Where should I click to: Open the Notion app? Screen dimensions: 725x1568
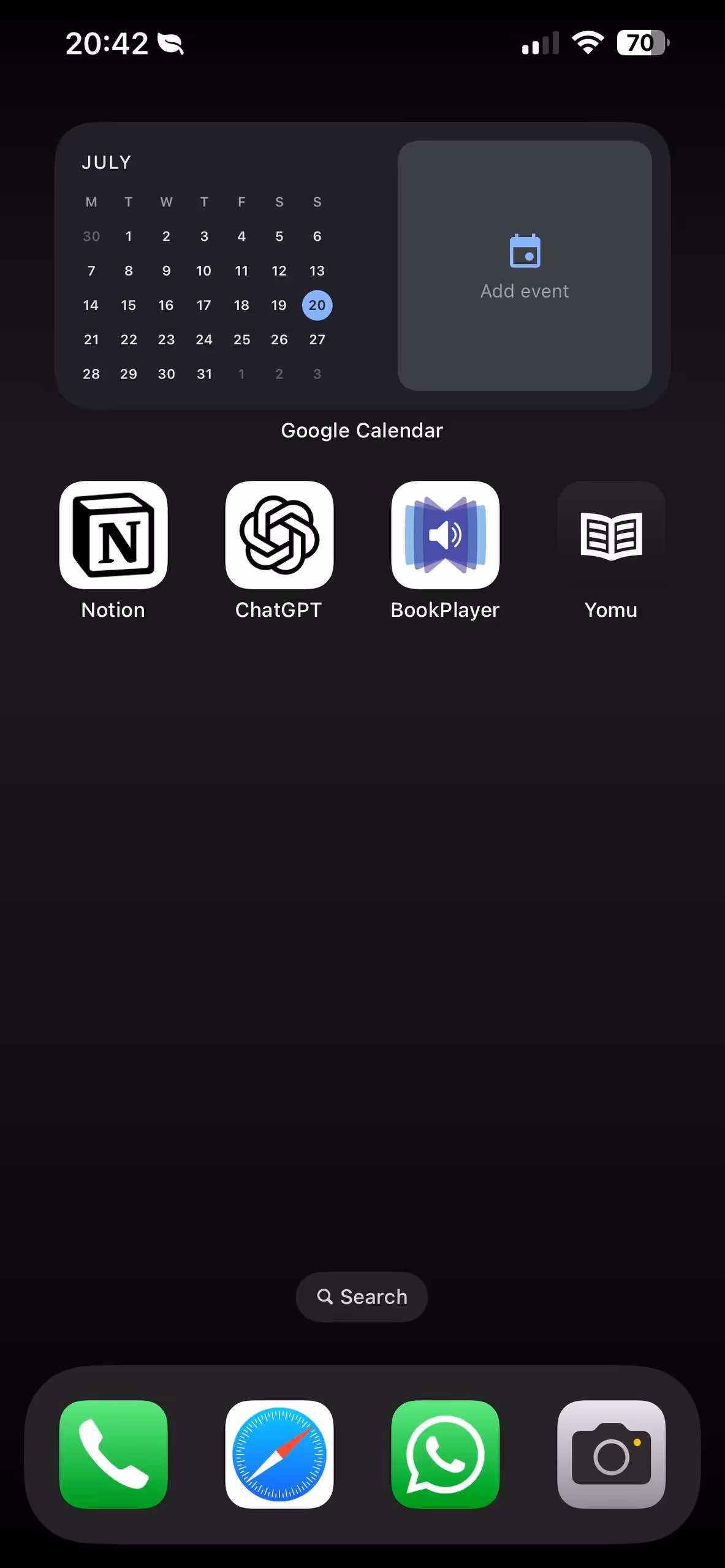[113, 535]
